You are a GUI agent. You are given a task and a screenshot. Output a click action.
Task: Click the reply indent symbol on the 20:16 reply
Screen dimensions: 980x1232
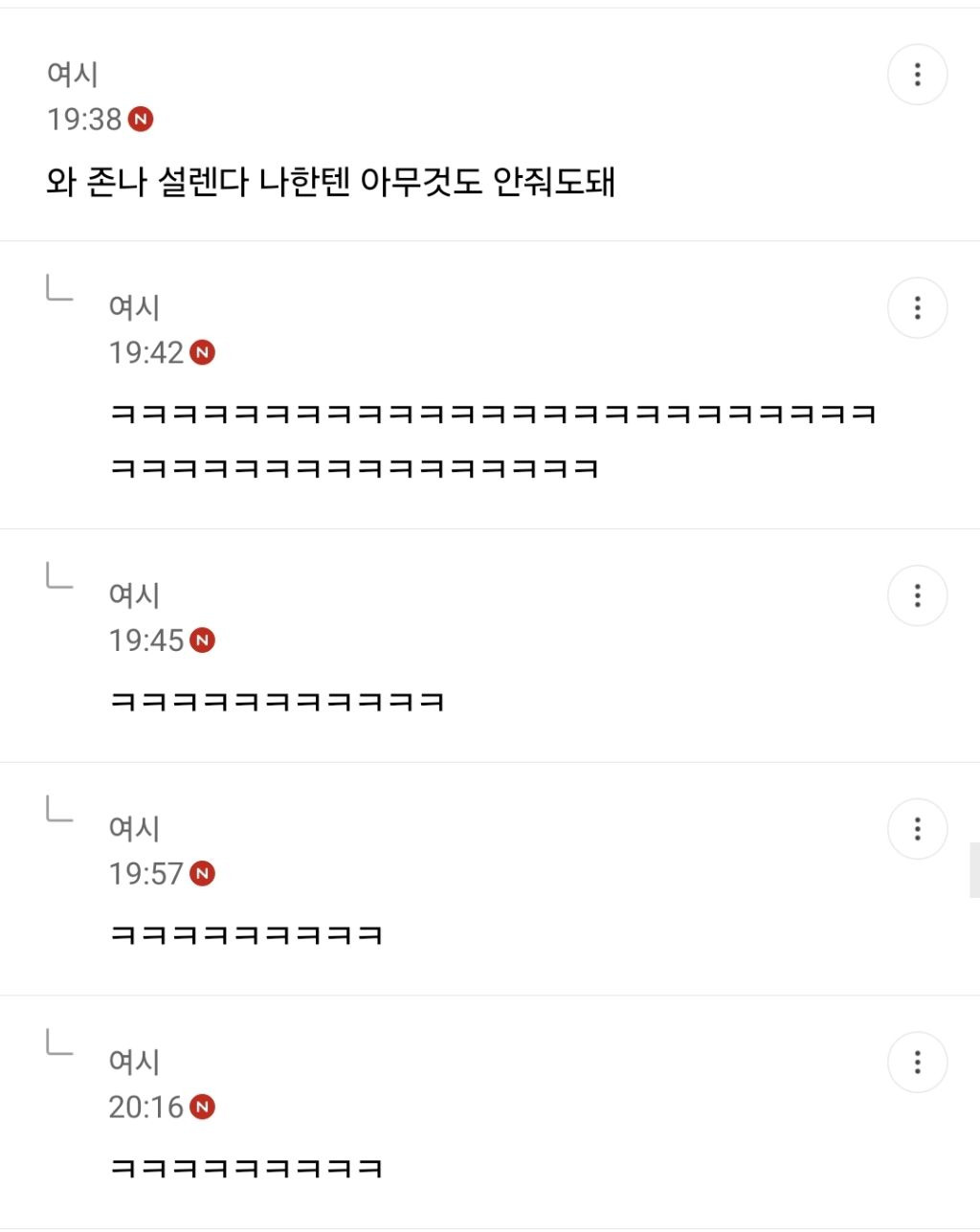[x=57, y=1042]
